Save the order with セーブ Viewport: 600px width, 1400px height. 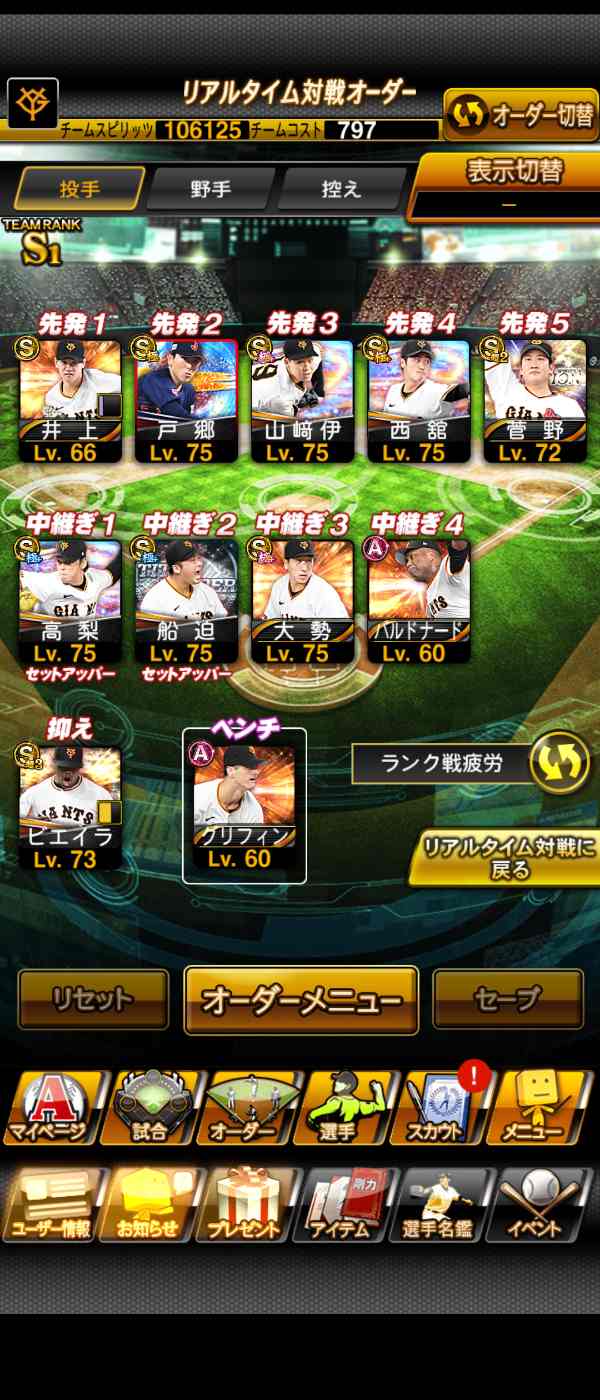(508, 999)
